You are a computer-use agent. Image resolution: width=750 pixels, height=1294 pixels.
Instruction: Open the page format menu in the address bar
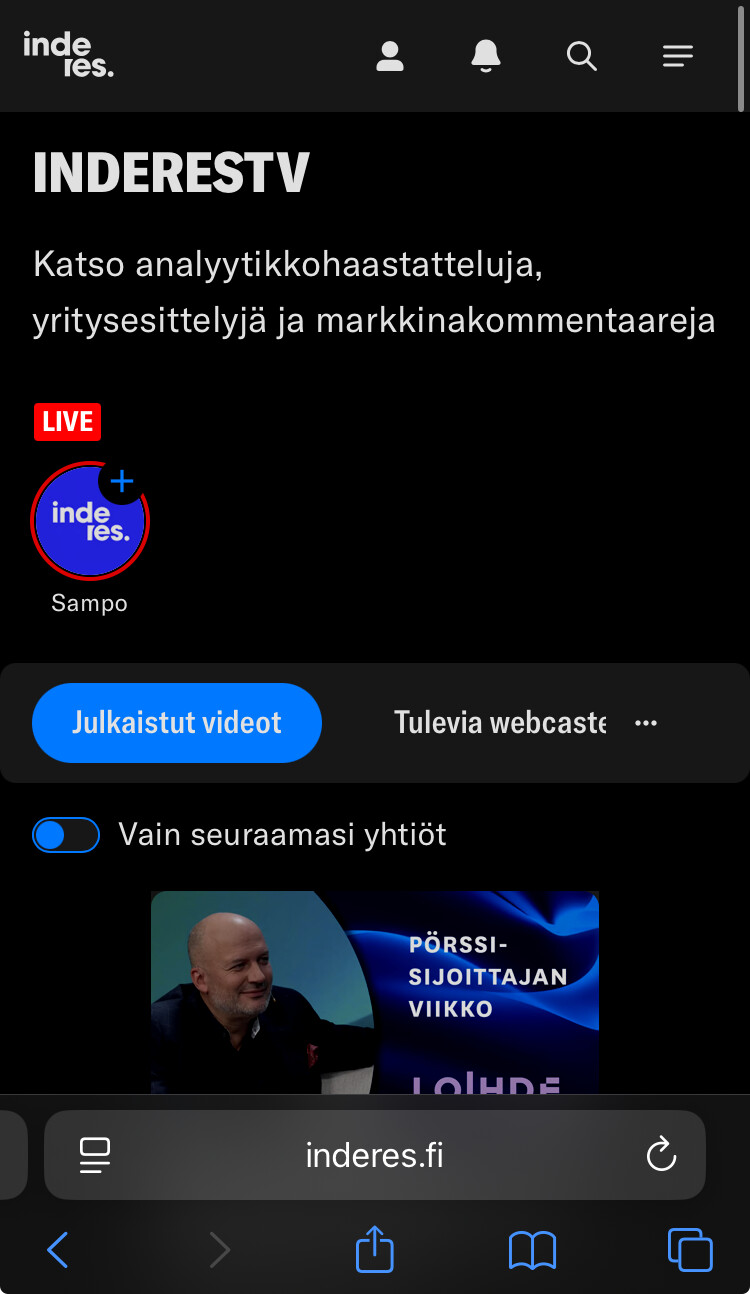pos(95,1156)
